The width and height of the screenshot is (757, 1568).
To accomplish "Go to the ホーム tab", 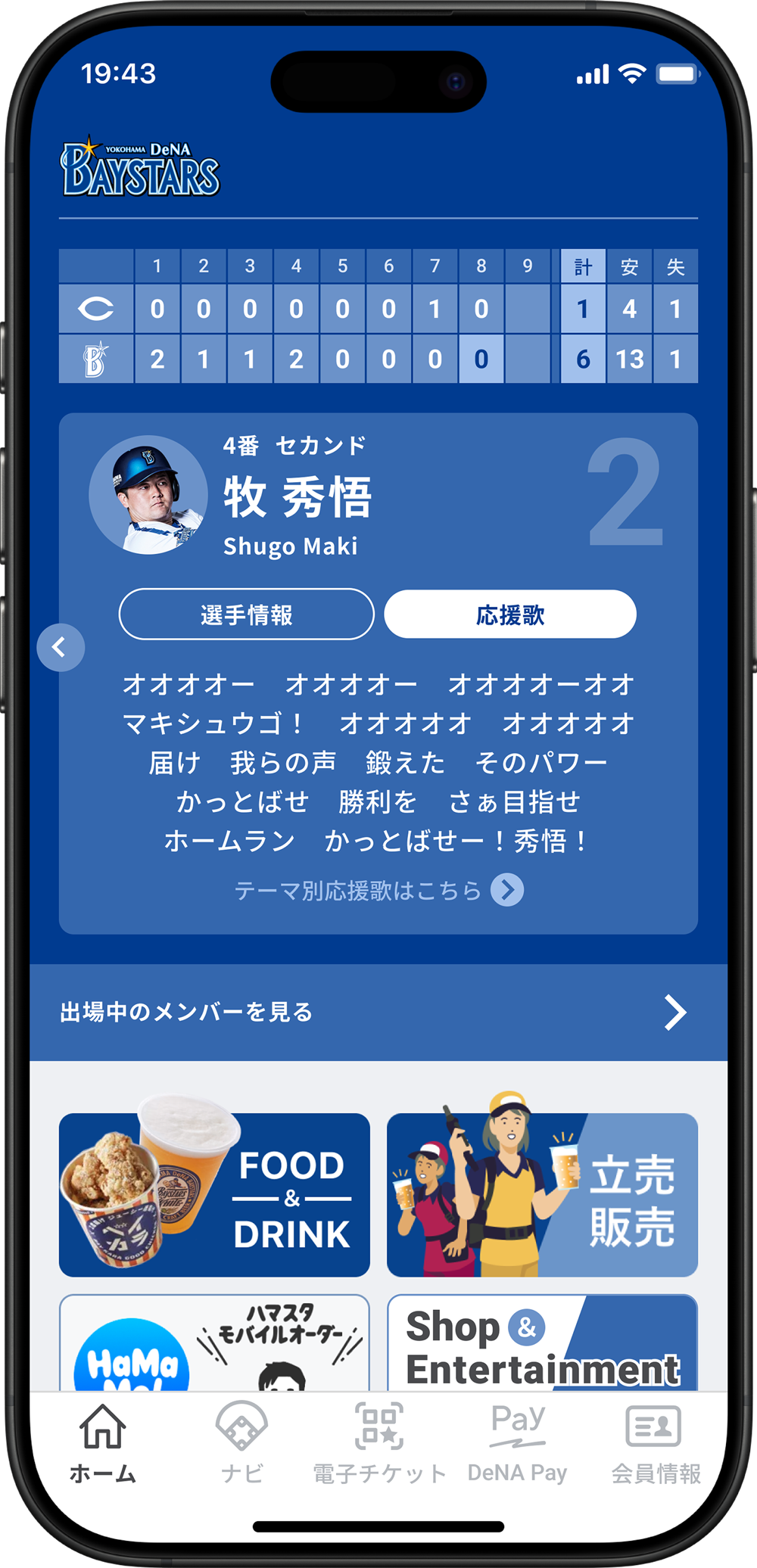I will [103, 1442].
